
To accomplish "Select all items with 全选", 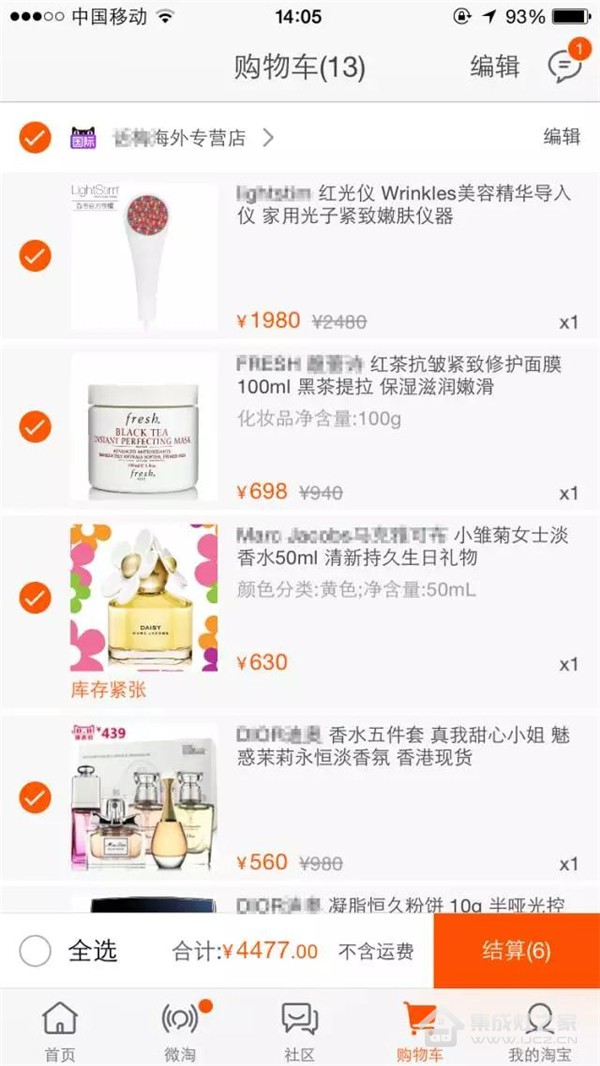I will (35, 951).
